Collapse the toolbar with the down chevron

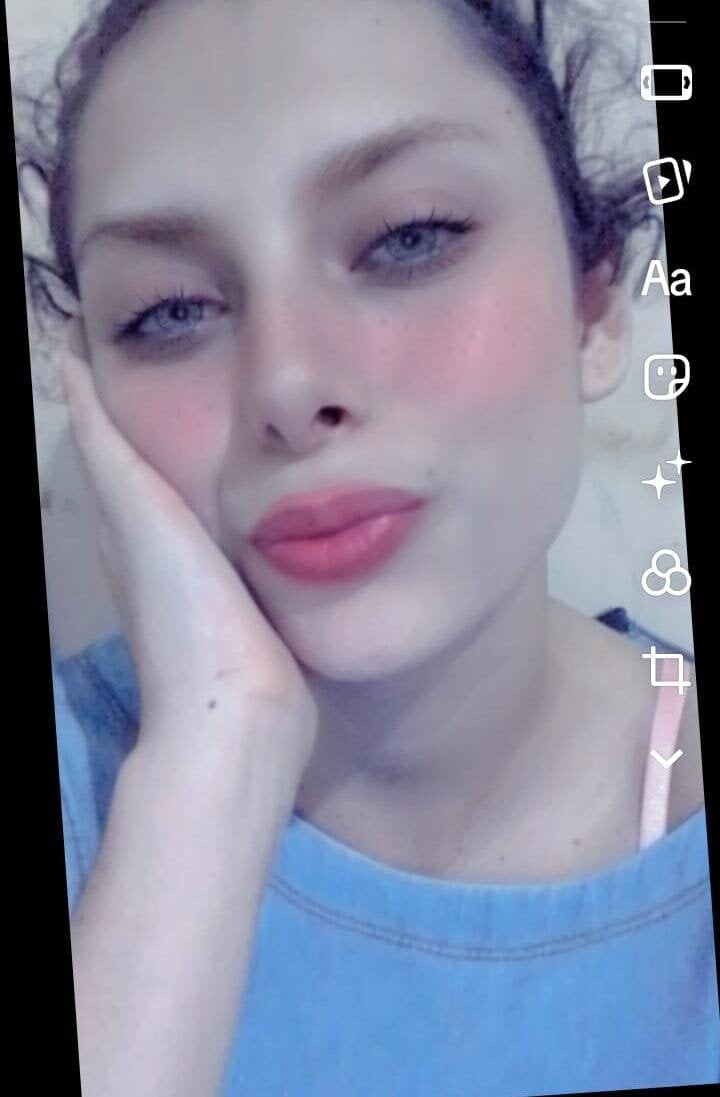coord(666,758)
